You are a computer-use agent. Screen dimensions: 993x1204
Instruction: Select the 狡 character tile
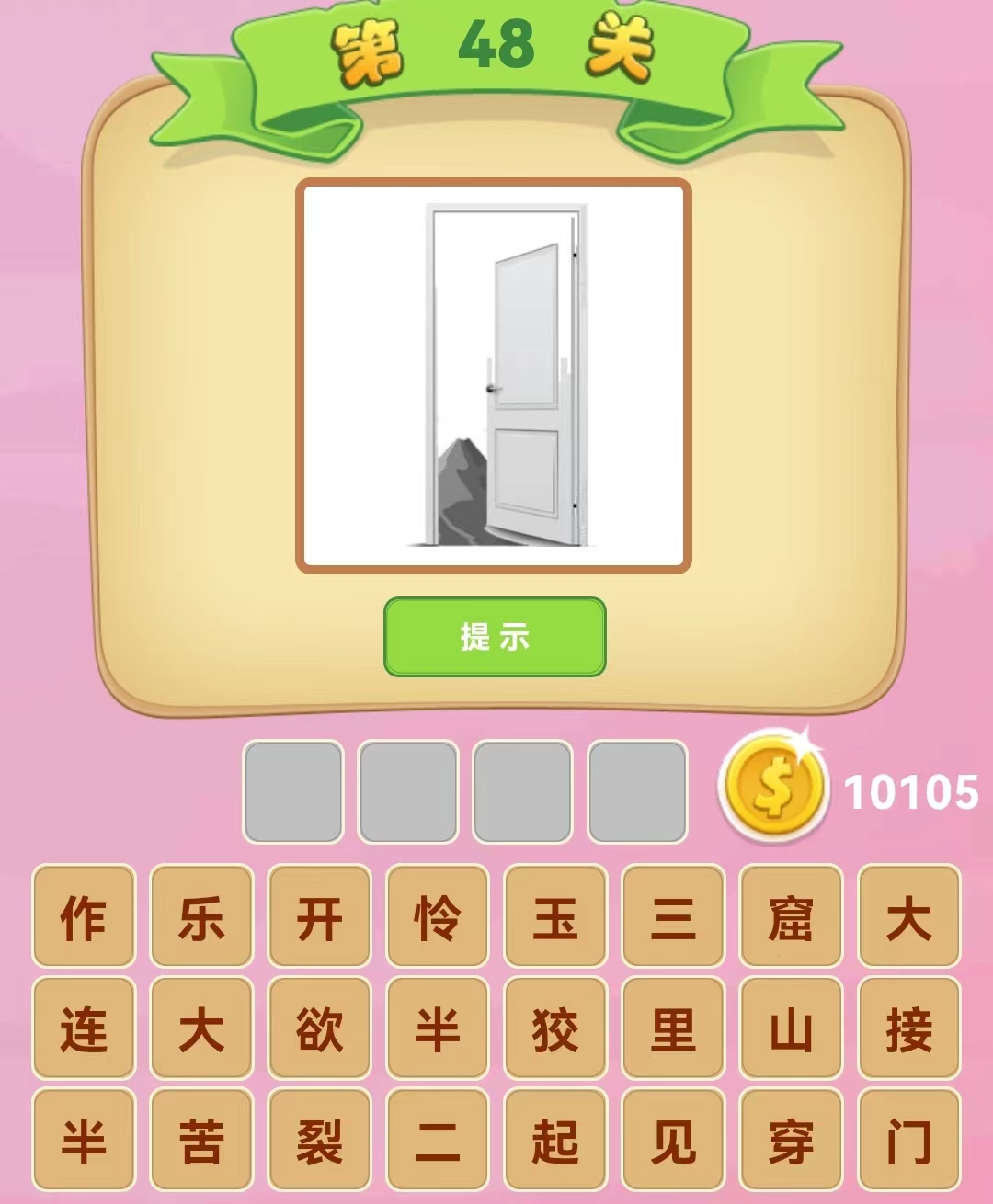click(x=555, y=1028)
